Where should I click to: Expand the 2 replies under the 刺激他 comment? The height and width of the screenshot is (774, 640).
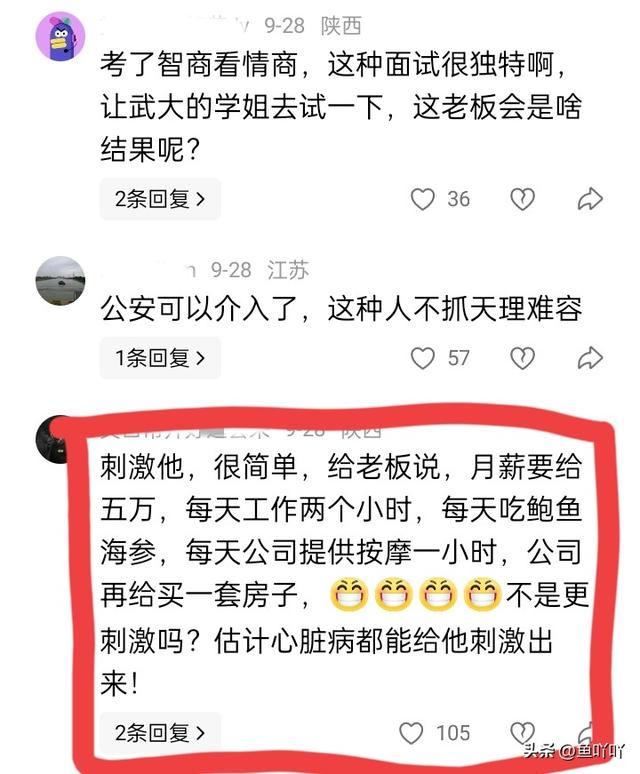(160, 732)
